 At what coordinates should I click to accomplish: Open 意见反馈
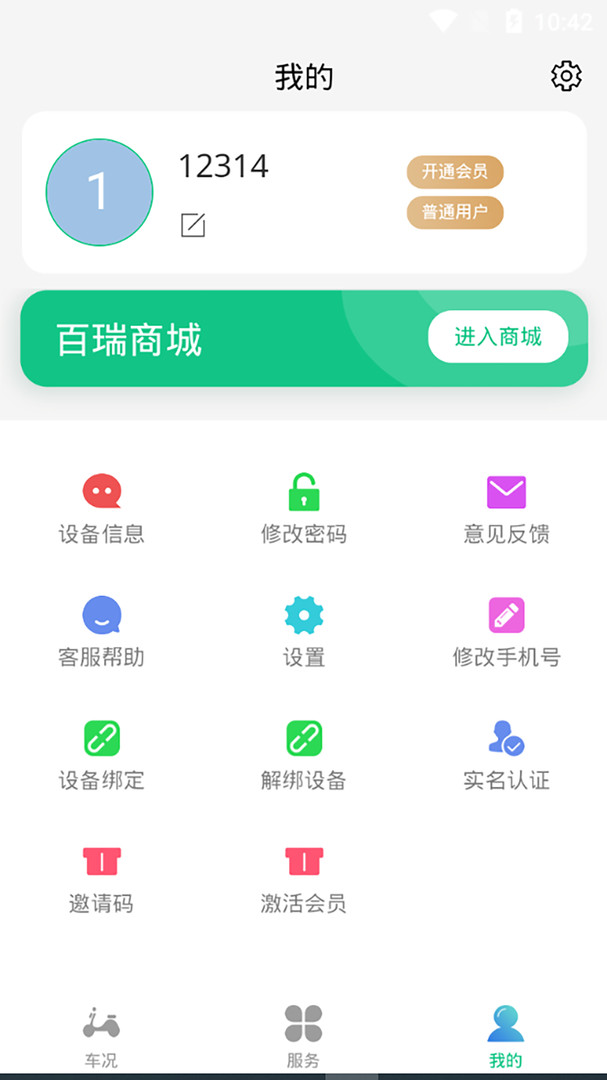[x=506, y=509]
